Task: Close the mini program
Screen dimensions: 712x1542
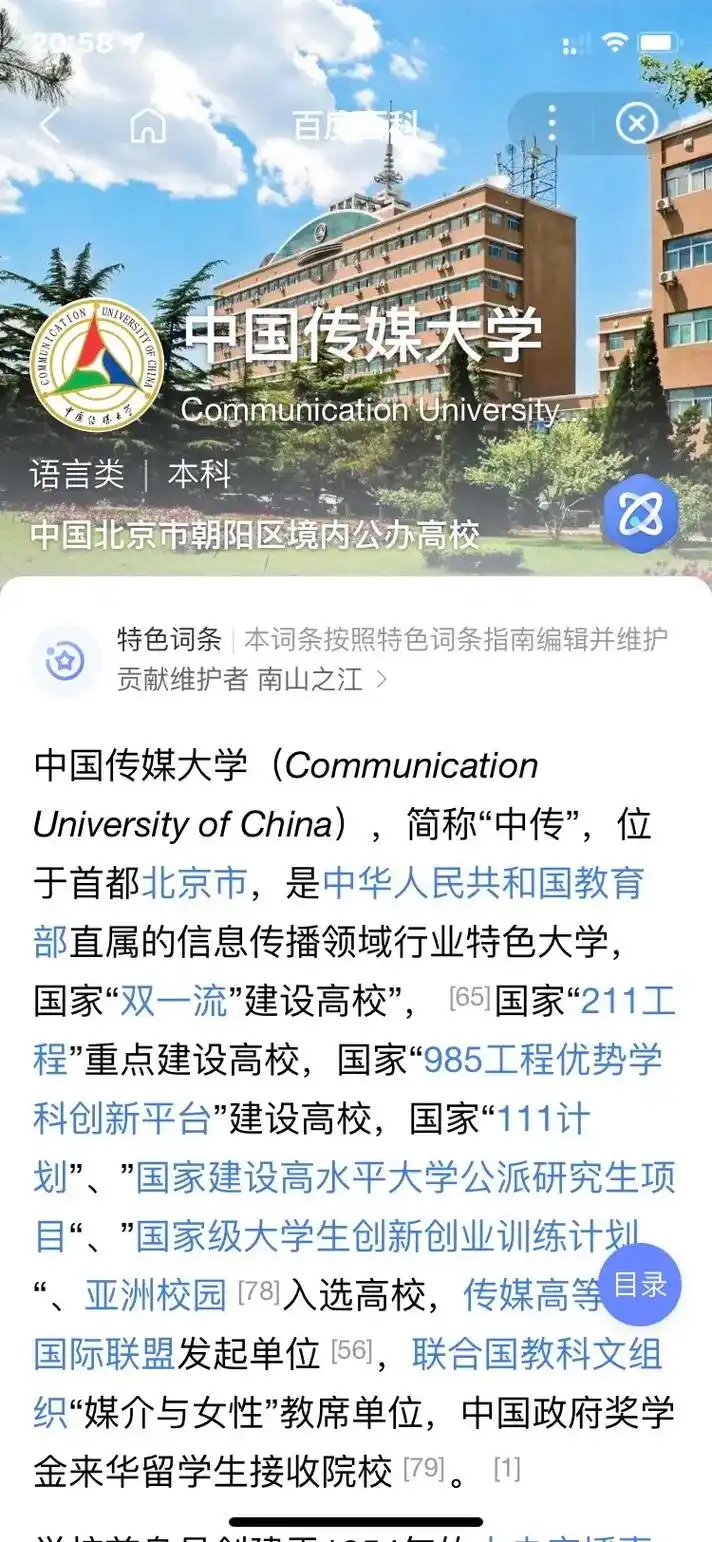Action: [x=636, y=124]
